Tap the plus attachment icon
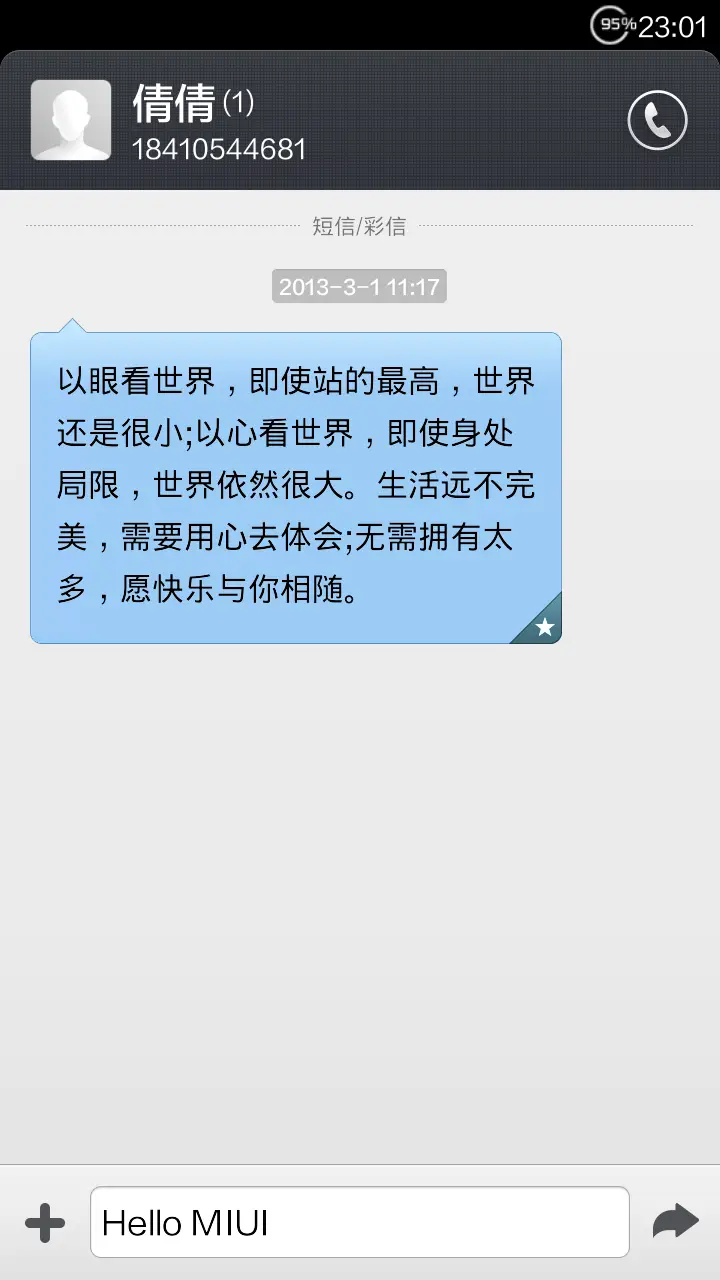Screen dimensions: 720x1280 pyautogui.click(x=45, y=1222)
